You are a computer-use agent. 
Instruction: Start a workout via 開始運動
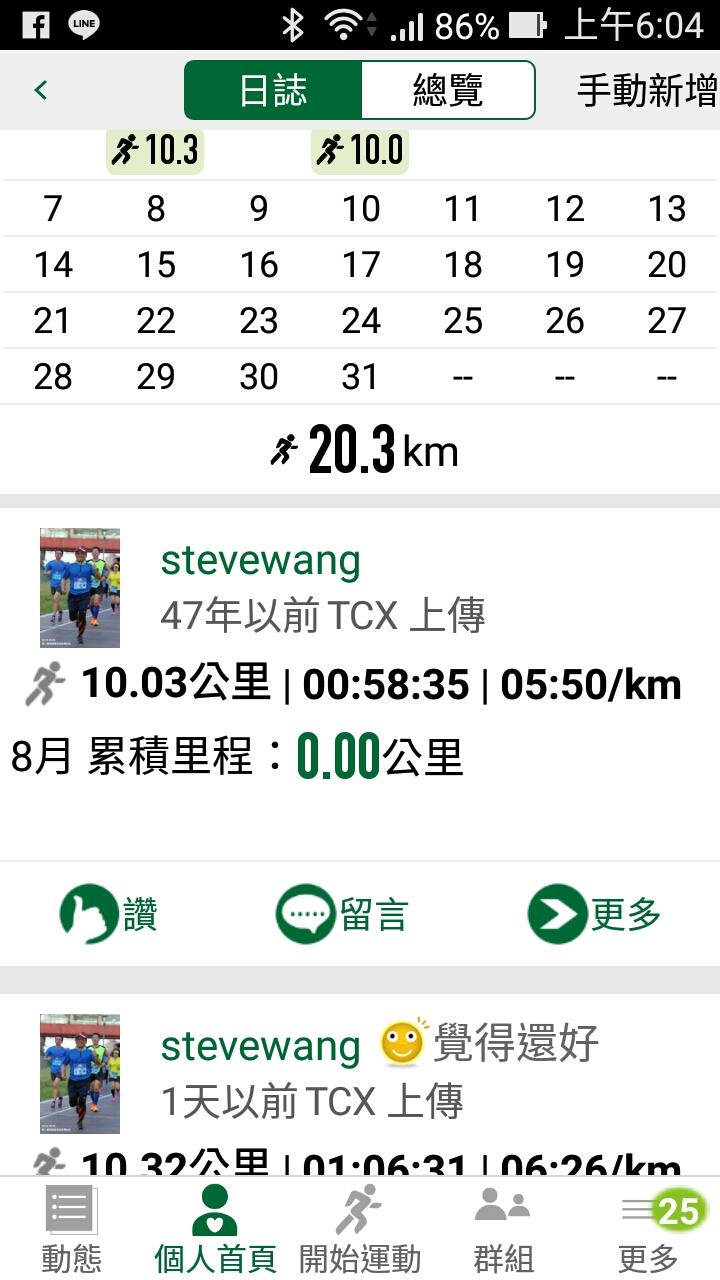360,1227
